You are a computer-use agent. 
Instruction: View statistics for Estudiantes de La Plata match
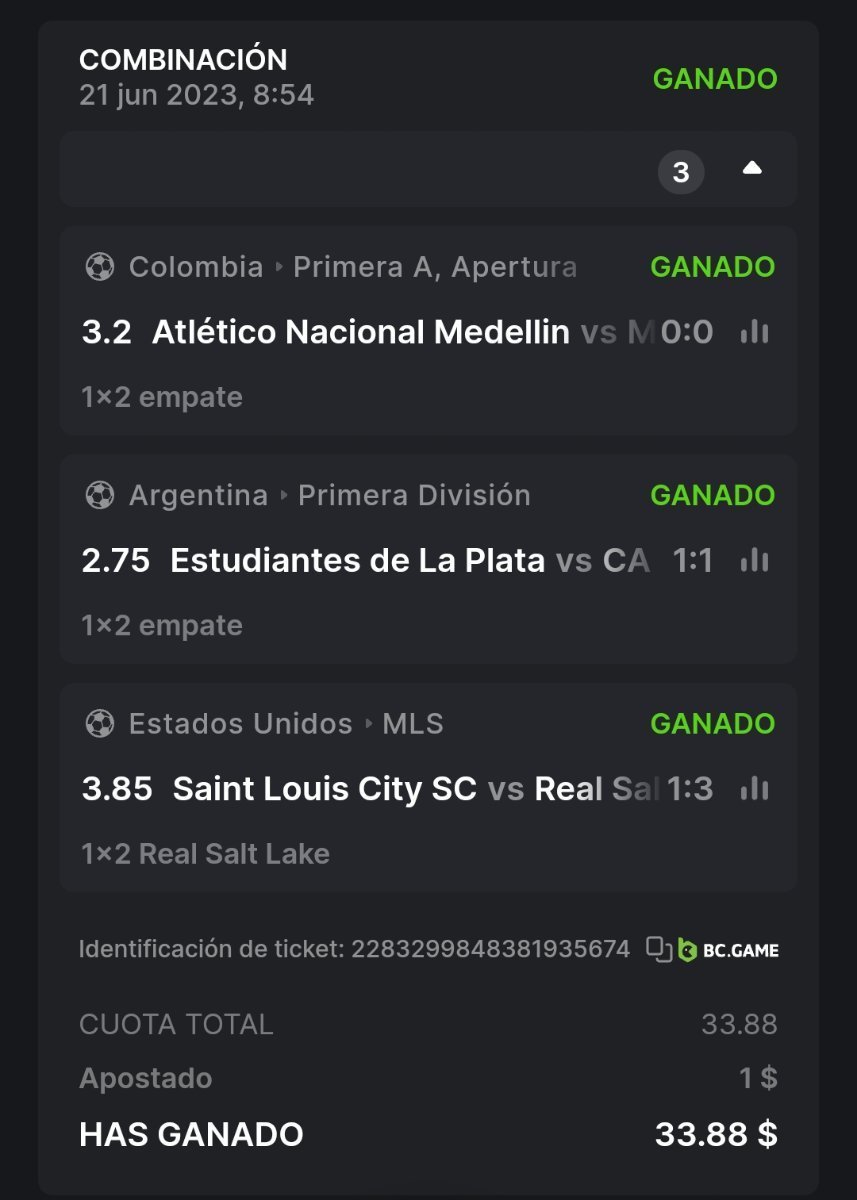click(754, 561)
